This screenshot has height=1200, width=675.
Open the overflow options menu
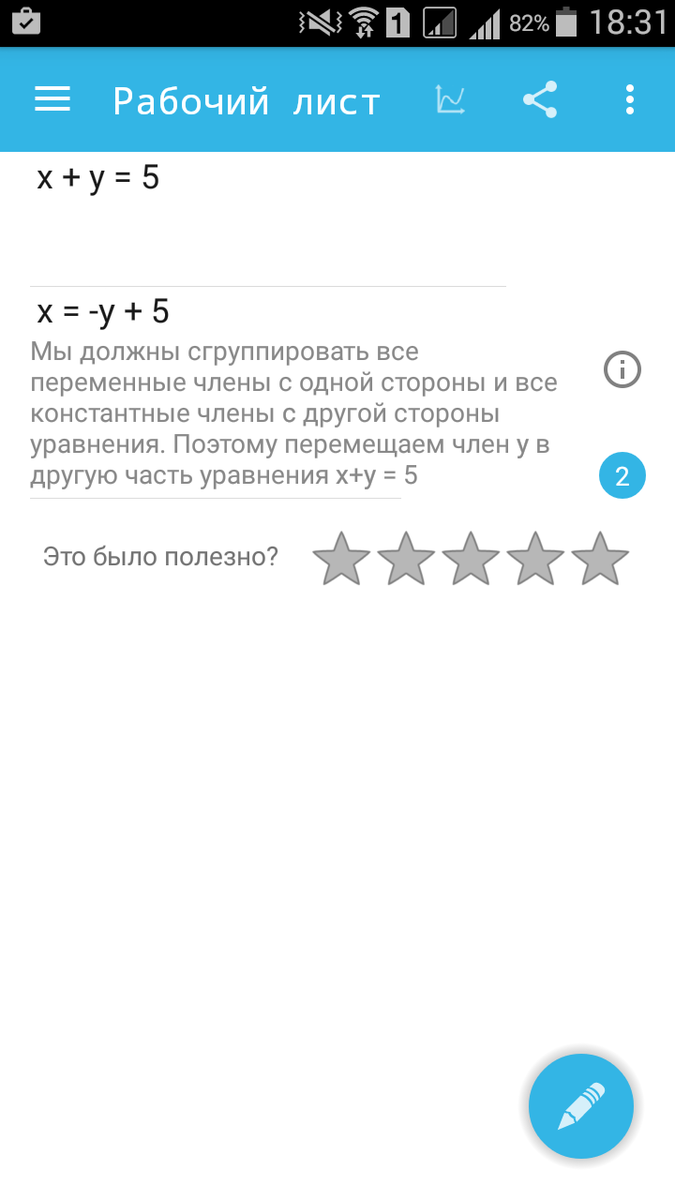(629, 100)
